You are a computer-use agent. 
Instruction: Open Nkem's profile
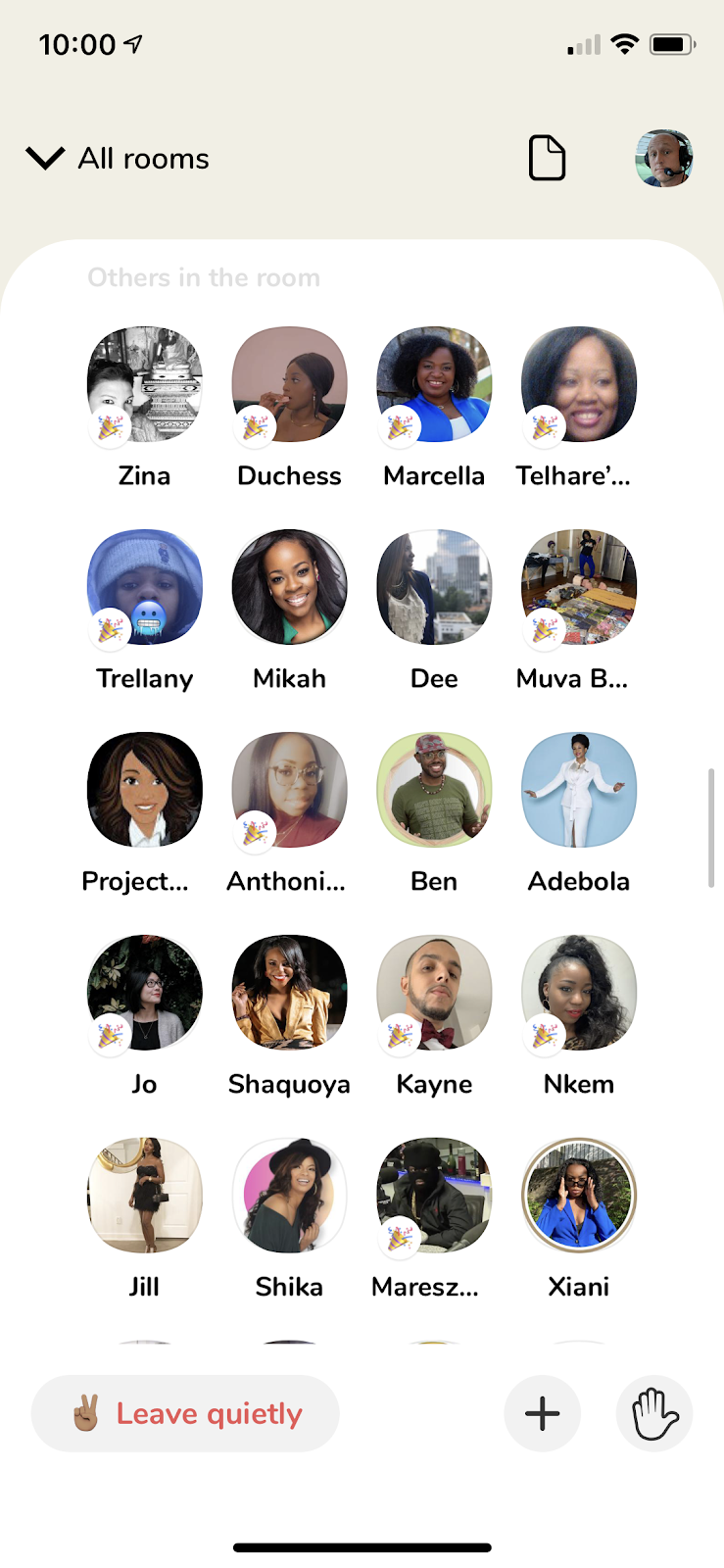pyautogui.click(x=579, y=993)
